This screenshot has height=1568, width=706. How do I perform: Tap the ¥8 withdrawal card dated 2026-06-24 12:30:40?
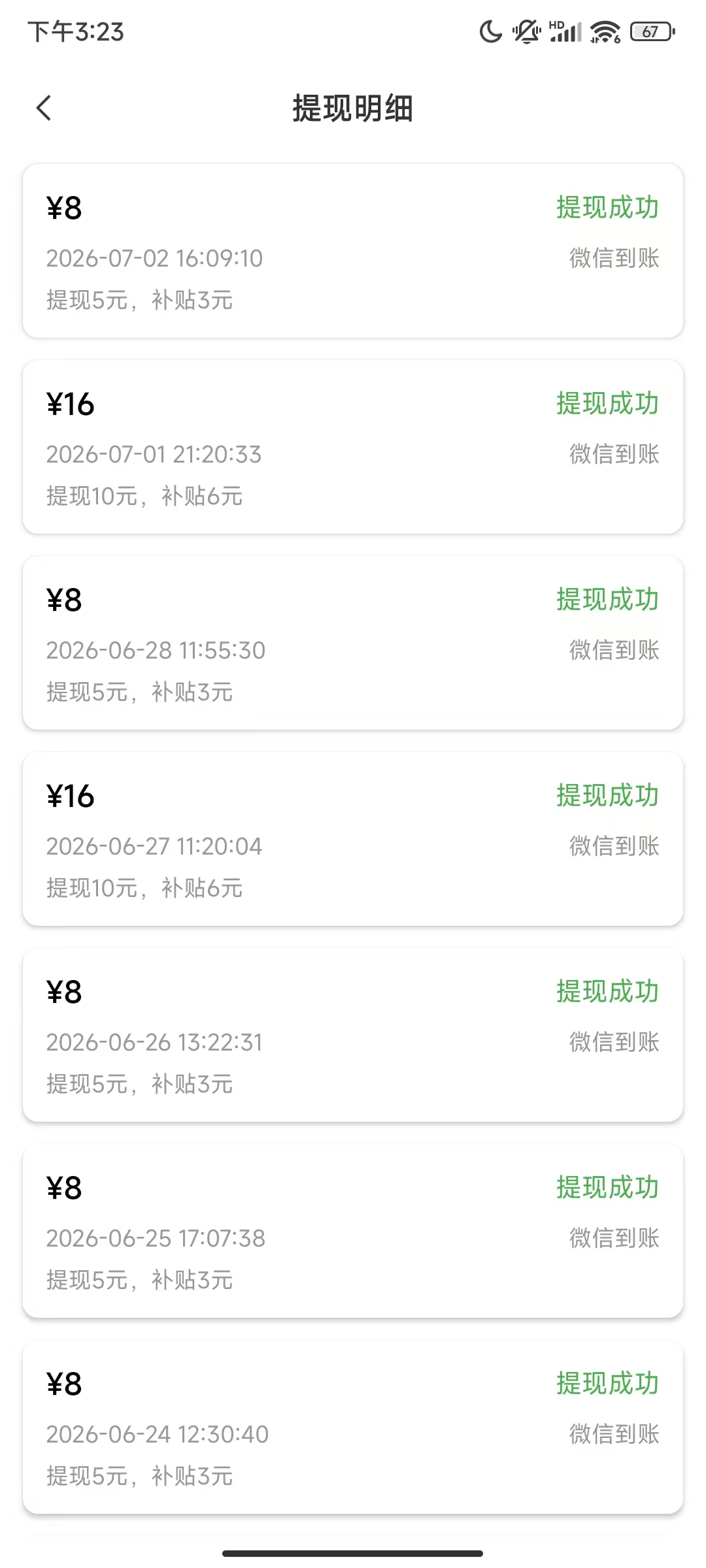[x=353, y=1427]
